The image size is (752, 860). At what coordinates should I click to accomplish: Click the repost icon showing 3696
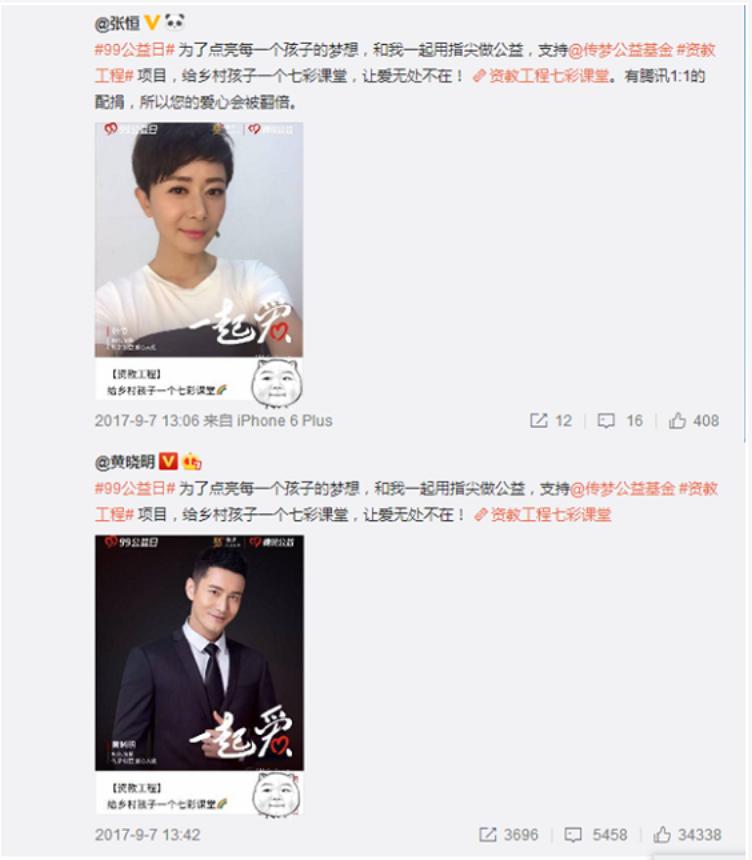488,839
